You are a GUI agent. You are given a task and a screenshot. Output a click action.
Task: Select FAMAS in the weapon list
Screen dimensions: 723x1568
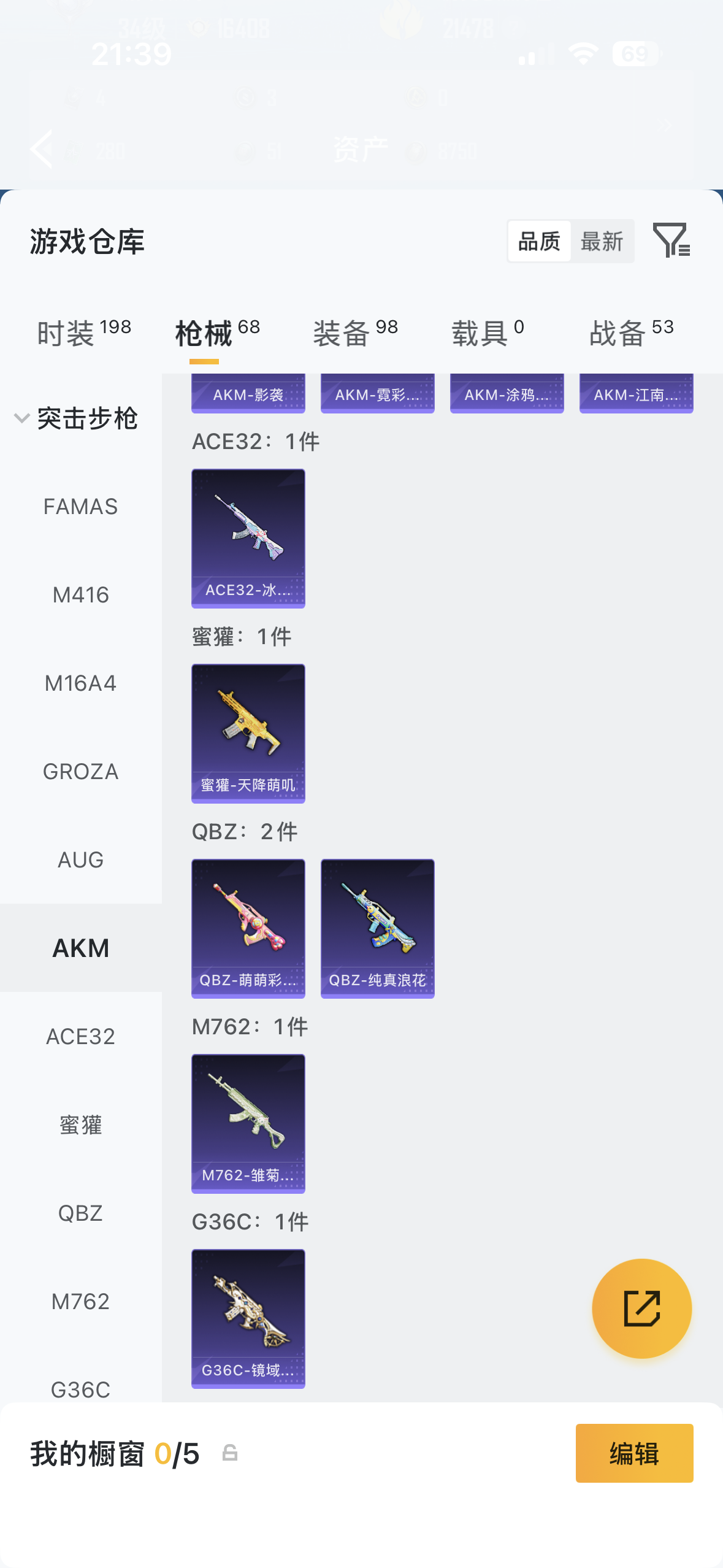tap(80, 507)
